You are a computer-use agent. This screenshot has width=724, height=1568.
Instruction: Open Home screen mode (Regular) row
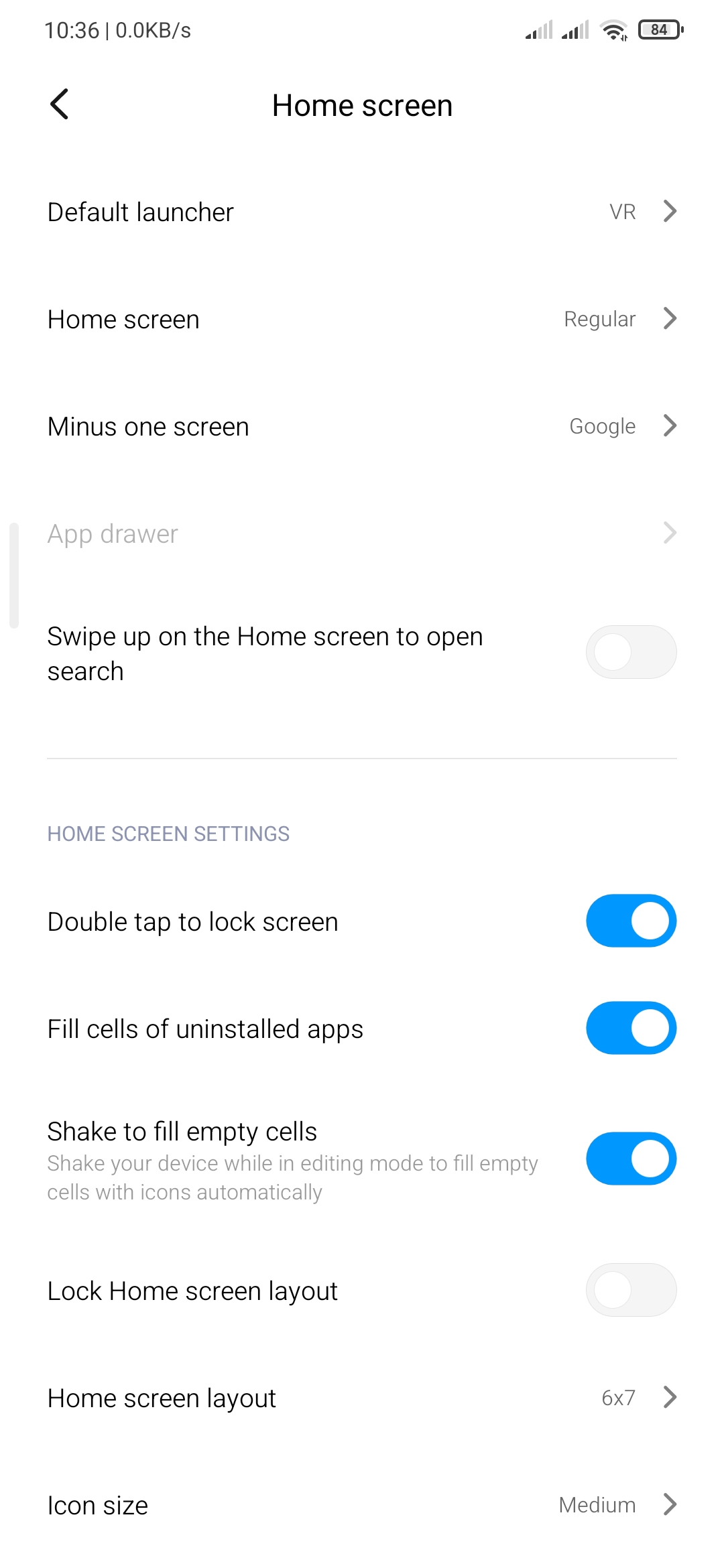click(362, 319)
